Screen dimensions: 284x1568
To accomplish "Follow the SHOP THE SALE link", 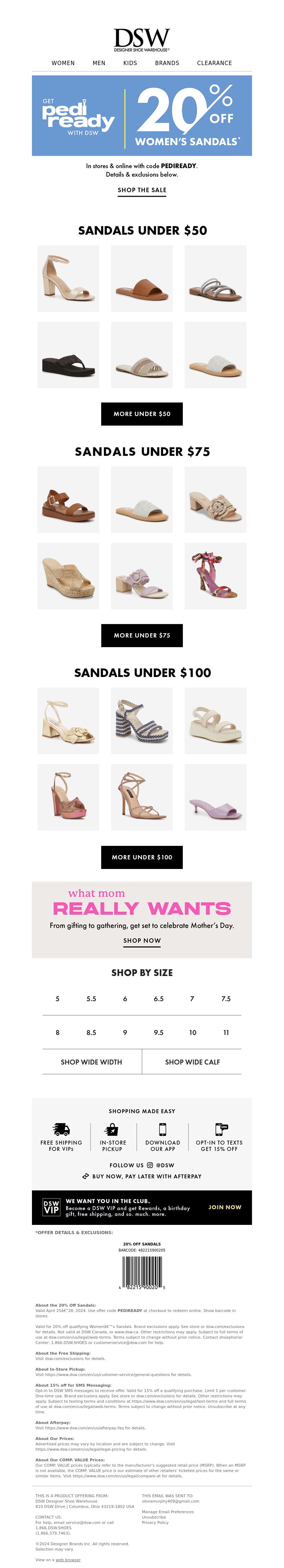I will pyautogui.click(x=142, y=190).
